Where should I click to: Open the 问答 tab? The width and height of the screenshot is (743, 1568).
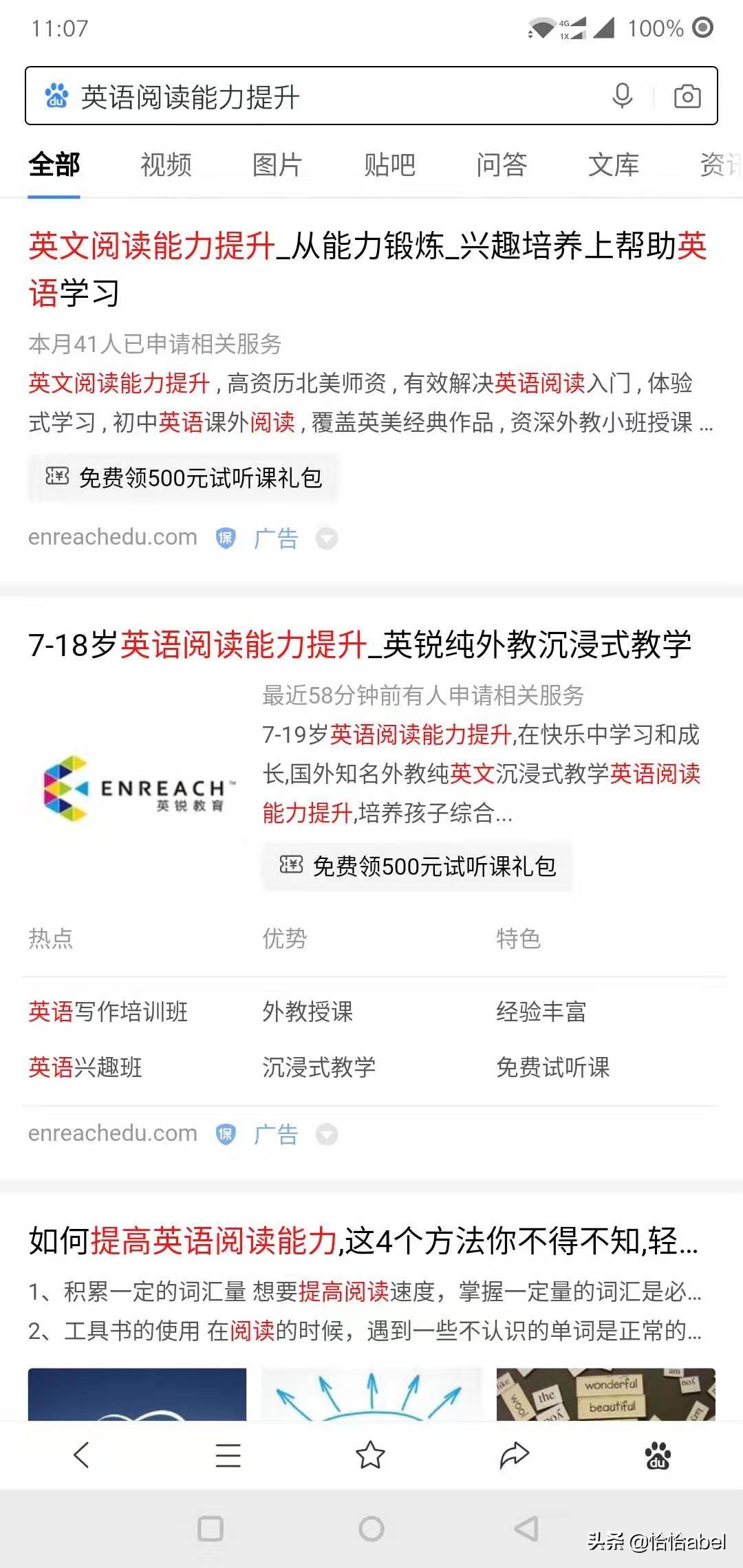point(501,165)
